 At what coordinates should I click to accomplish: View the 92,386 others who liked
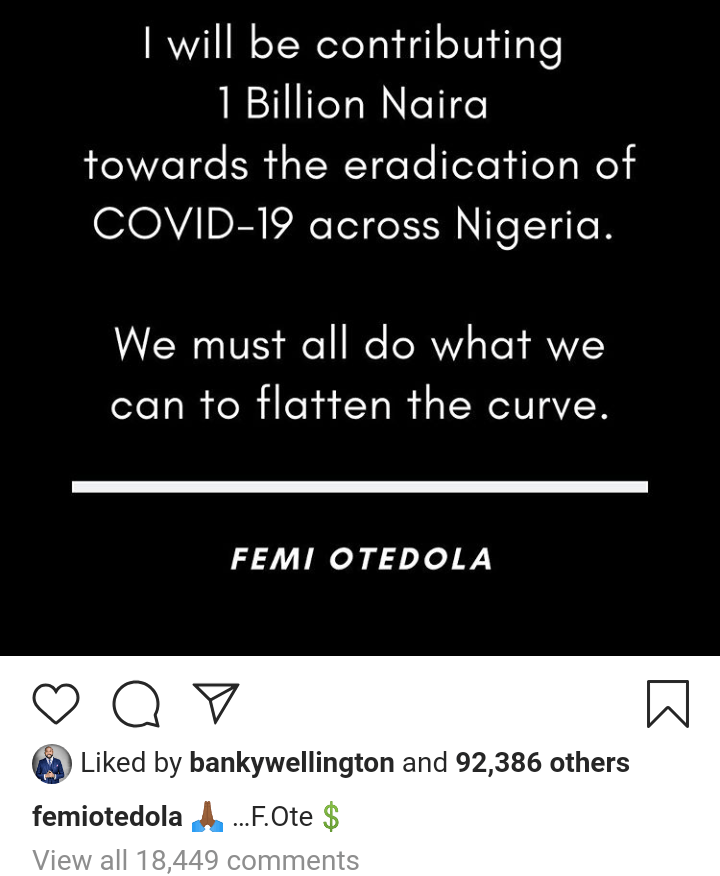tap(542, 763)
